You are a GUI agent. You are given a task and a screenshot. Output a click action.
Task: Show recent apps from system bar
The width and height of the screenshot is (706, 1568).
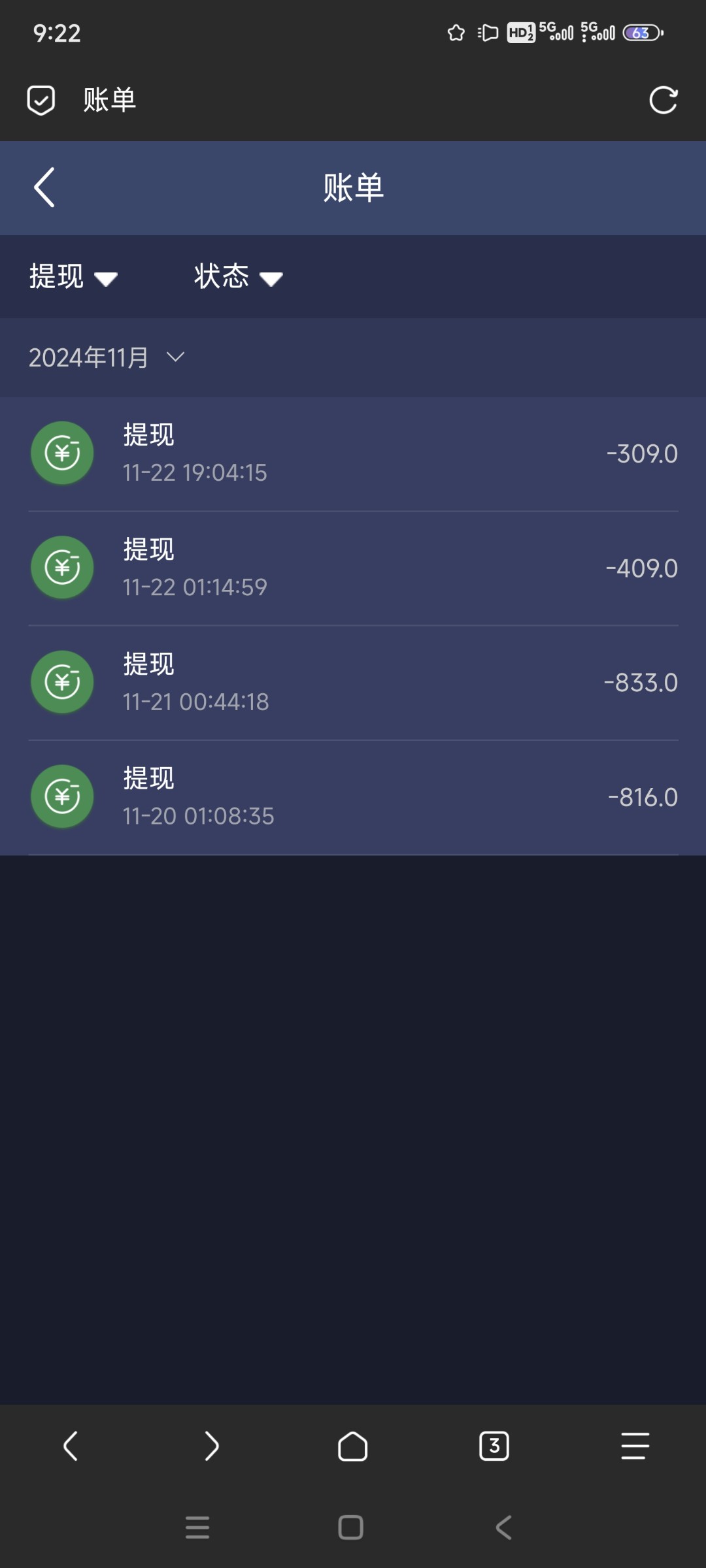pos(197,1527)
